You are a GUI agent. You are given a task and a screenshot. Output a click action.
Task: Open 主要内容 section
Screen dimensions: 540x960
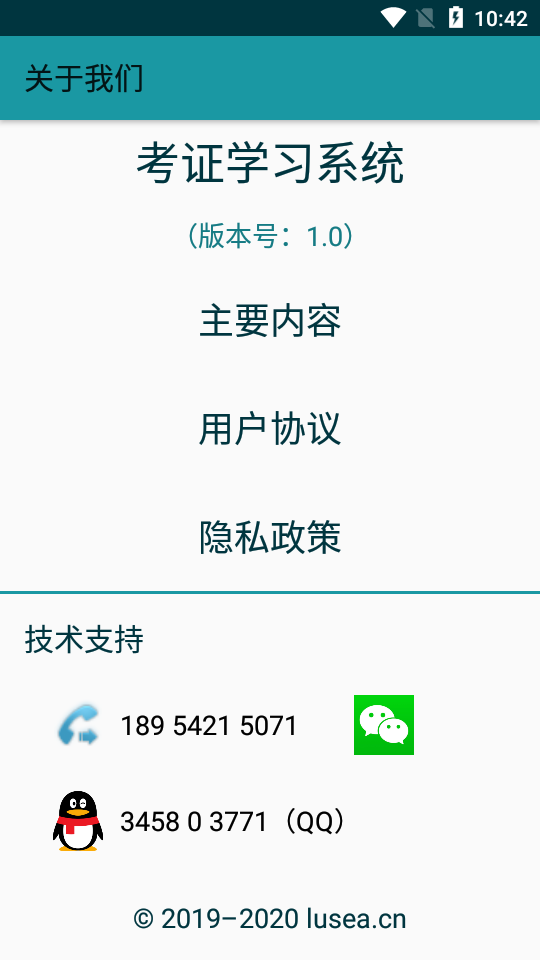(270, 321)
